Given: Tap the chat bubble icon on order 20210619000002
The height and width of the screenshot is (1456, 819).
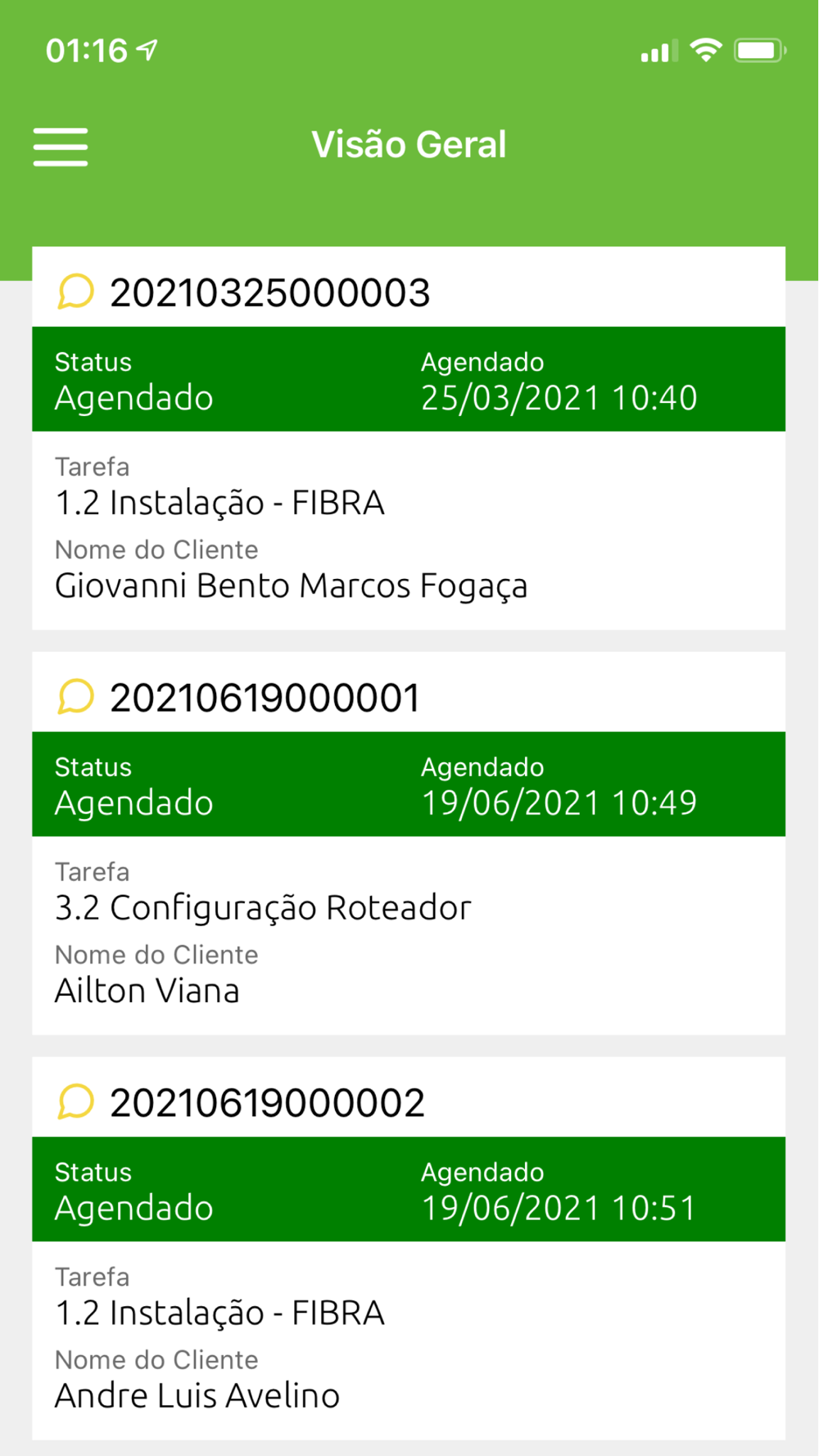Looking at the screenshot, I should (75, 1101).
